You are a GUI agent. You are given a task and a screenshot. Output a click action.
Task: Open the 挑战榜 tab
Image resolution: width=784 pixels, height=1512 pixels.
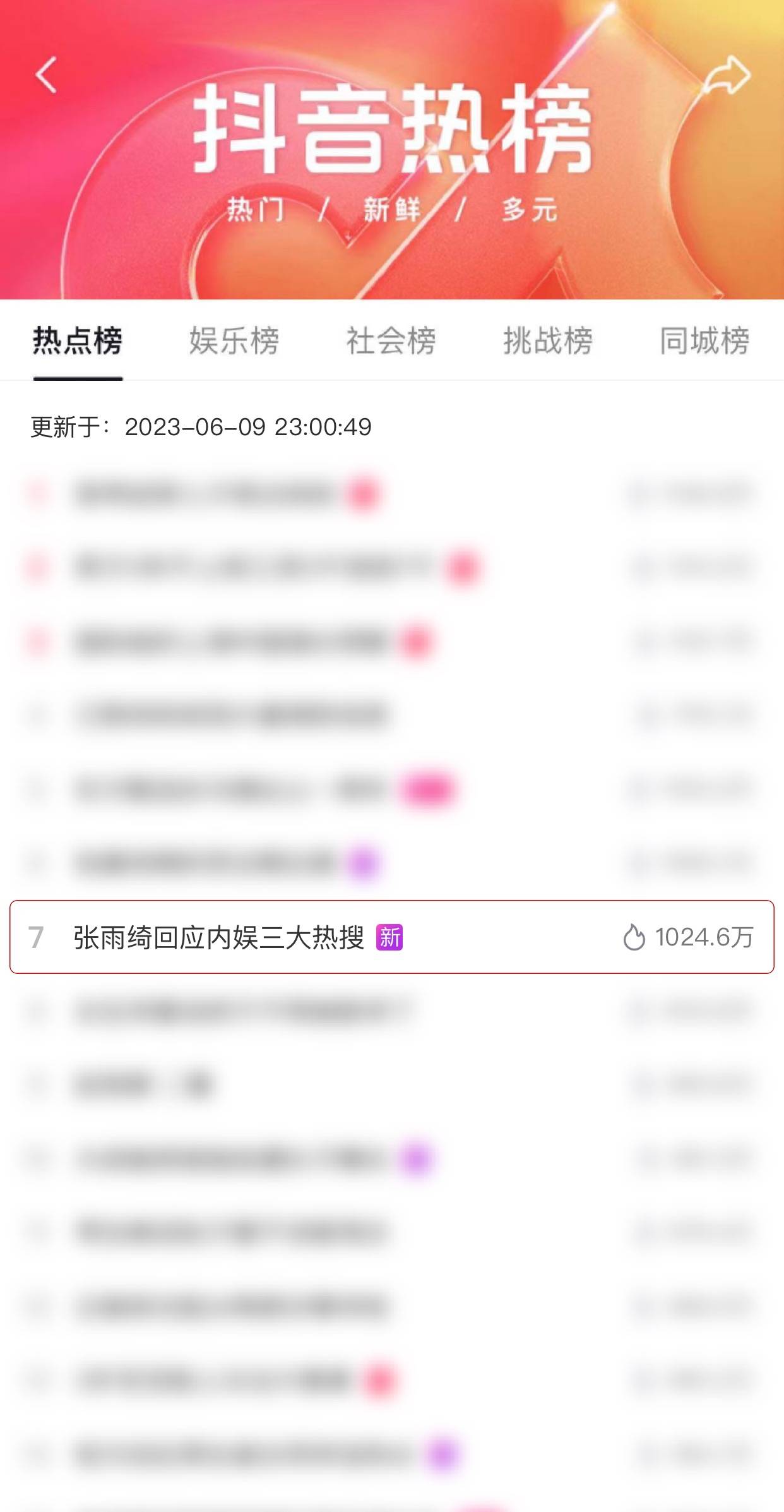click(x=547, y=341)
